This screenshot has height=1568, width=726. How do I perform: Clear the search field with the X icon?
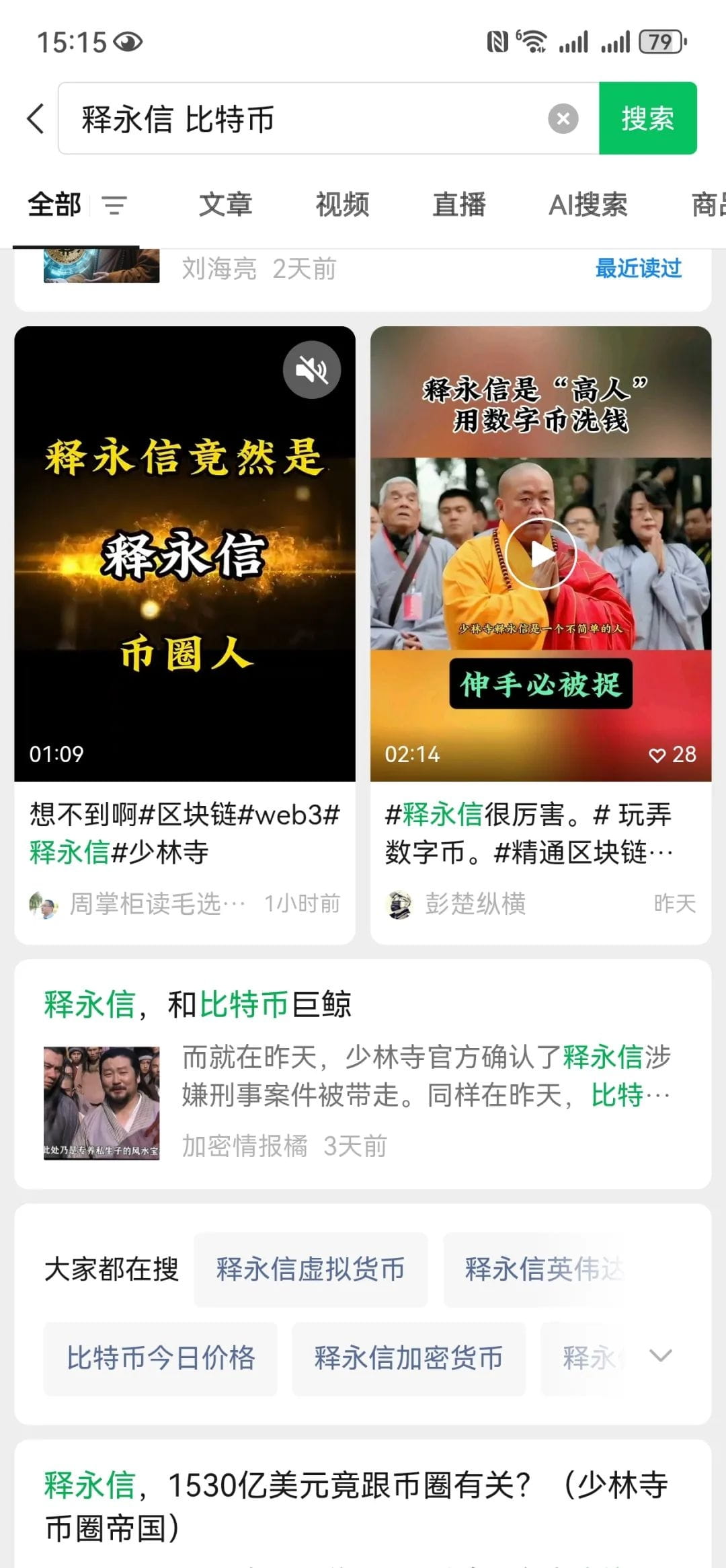565,119
